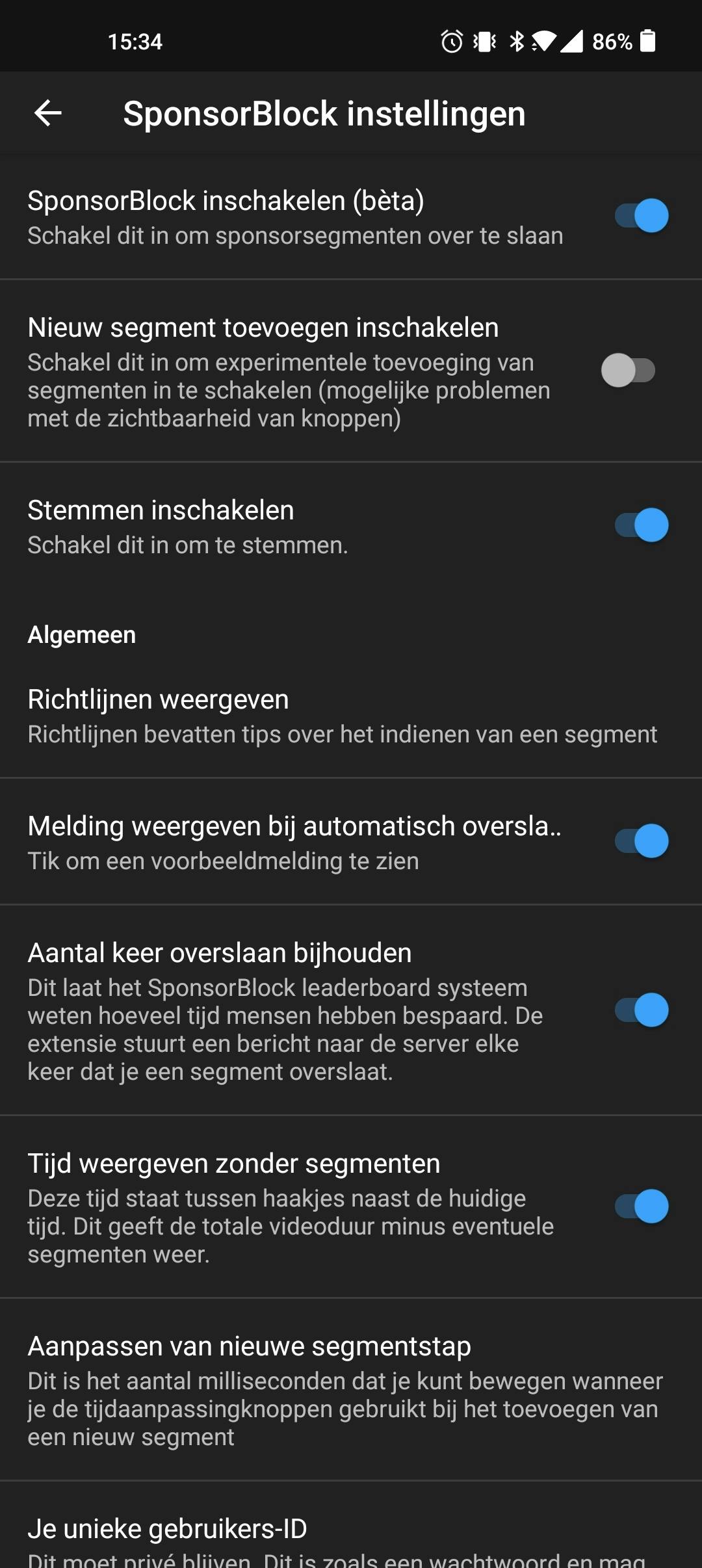Image resolution: width=702 pixels, height=1568 pixels.
Task: Switch off Aantal keer overslaan bijhouden
Action: (x=641, y=1010)
